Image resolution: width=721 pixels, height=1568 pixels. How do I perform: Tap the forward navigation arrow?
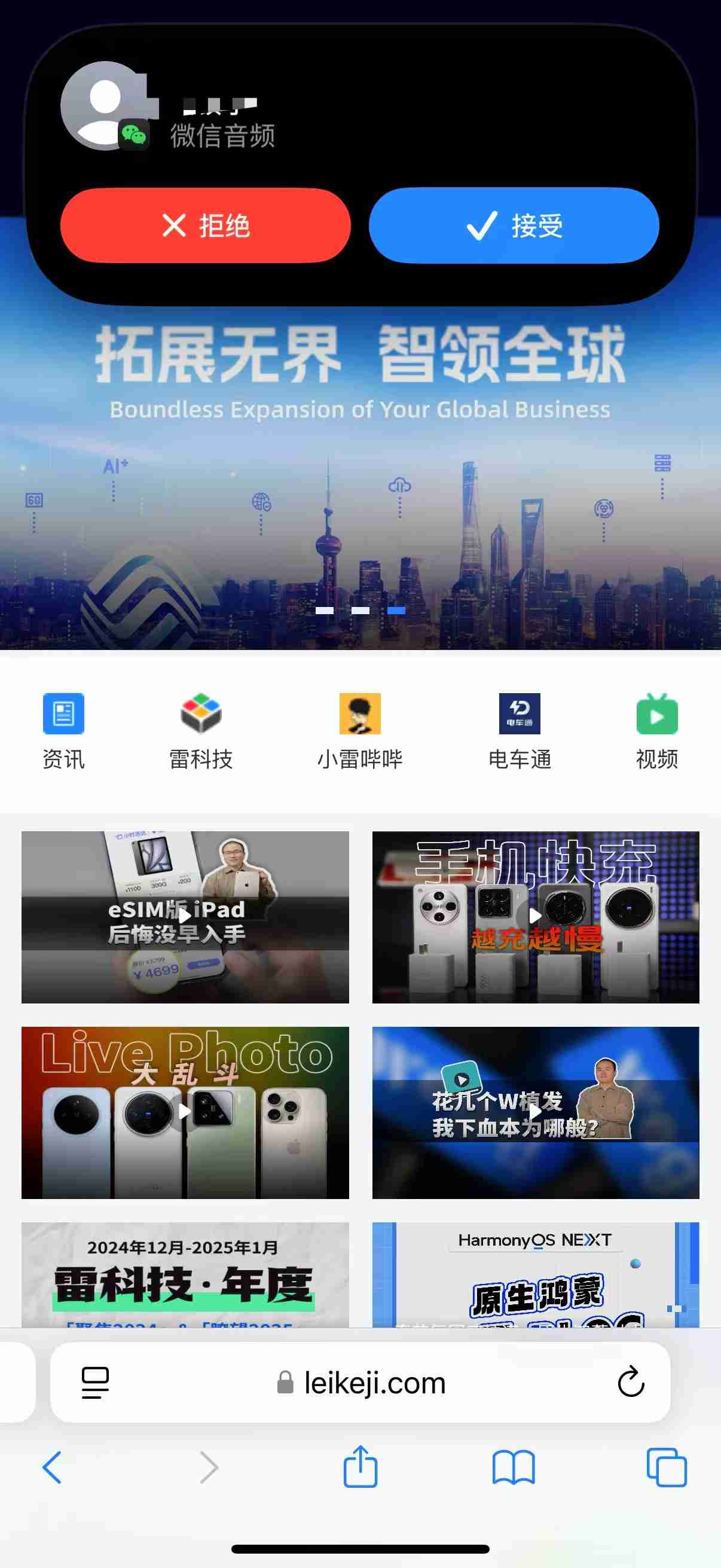[207, 1467]
